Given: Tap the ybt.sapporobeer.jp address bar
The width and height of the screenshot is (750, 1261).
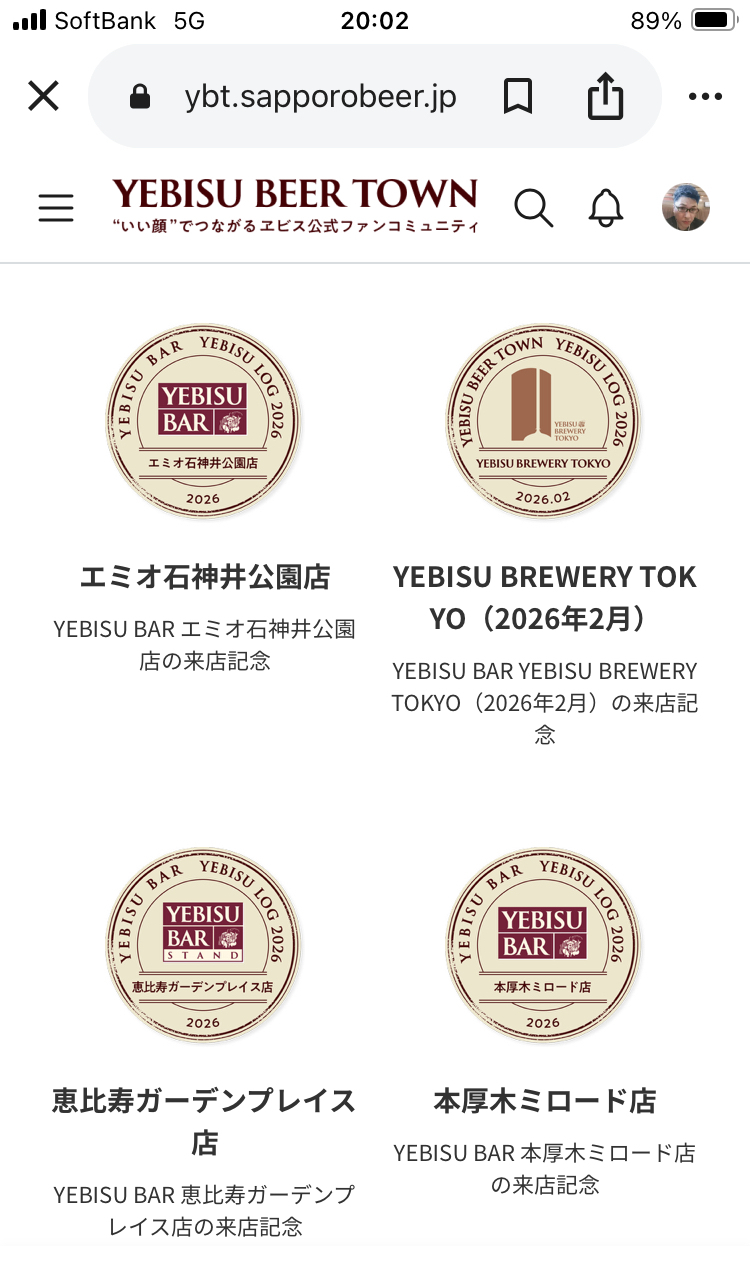Looking at the screenshot, I should tap(320, 97).
